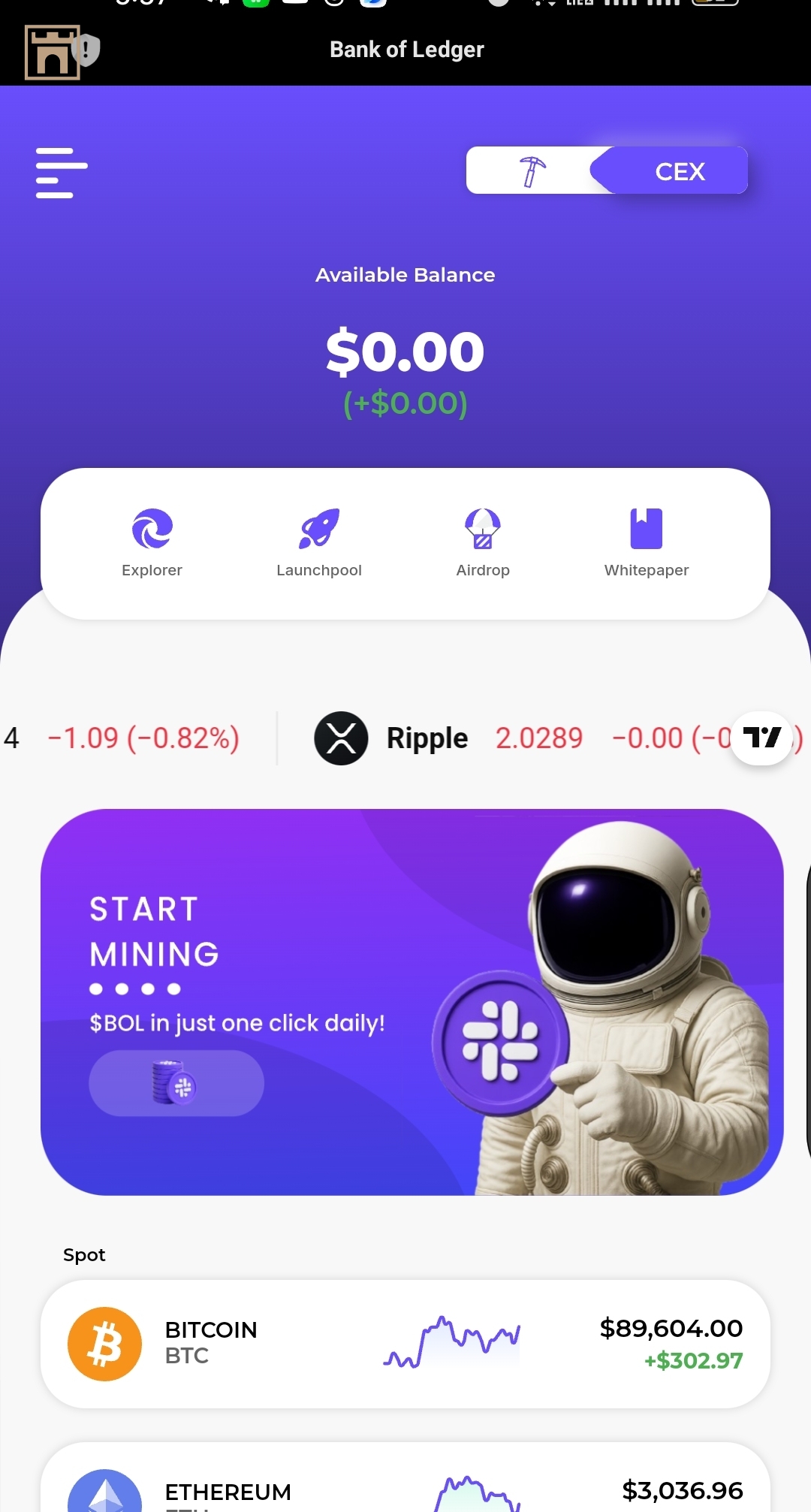Switch to the mining pickaxe mode

pos(532,171)
